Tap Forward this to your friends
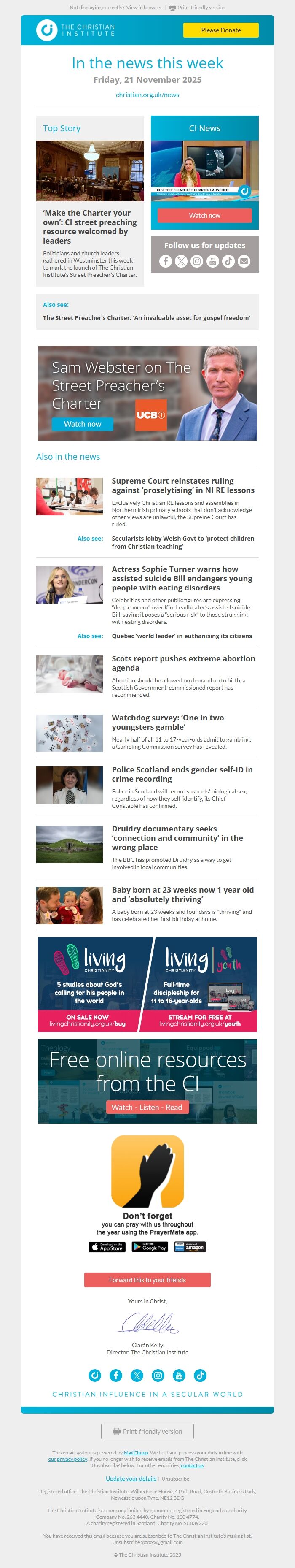The height and width of the screenshot is (1568, 295). click(x=147, y=1279)
